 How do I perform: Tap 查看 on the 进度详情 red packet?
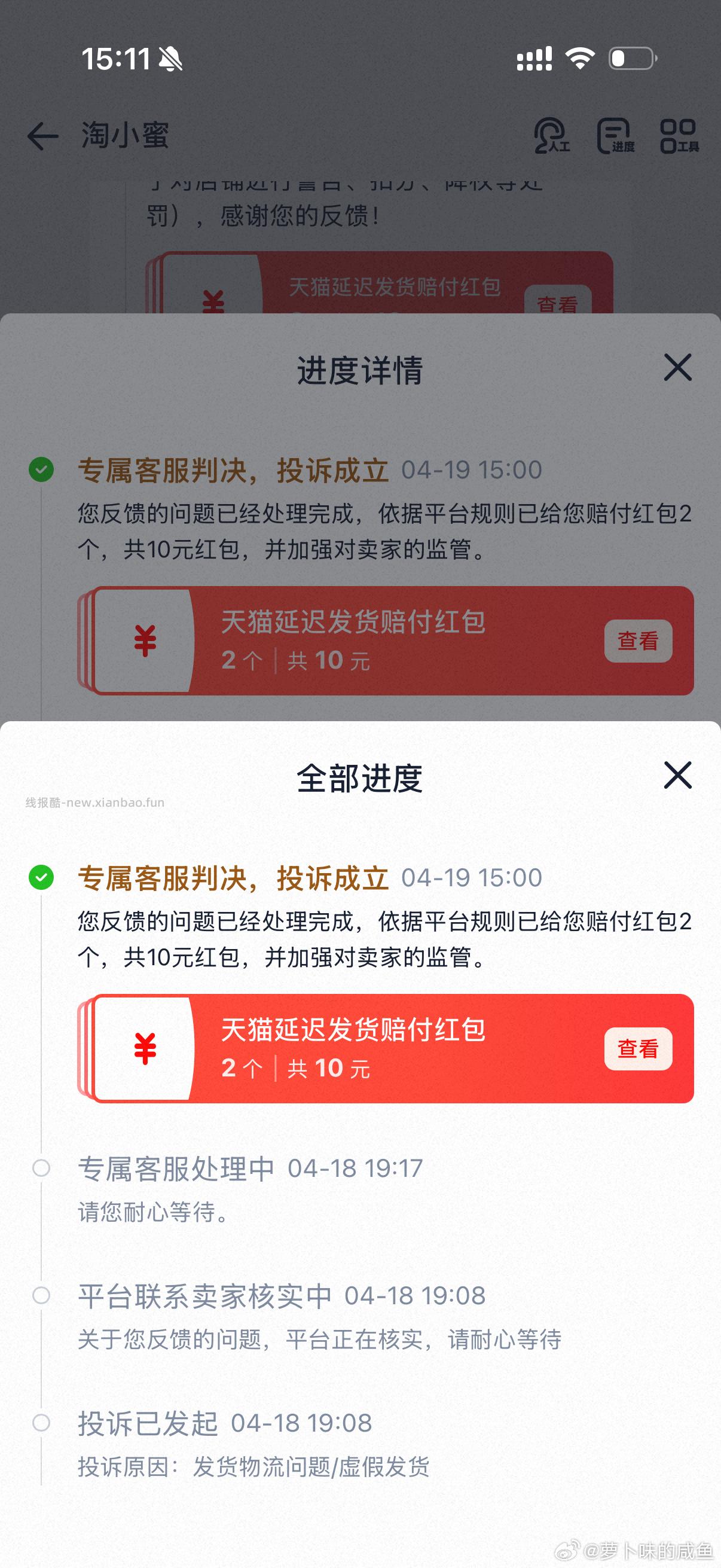(638, 640)
